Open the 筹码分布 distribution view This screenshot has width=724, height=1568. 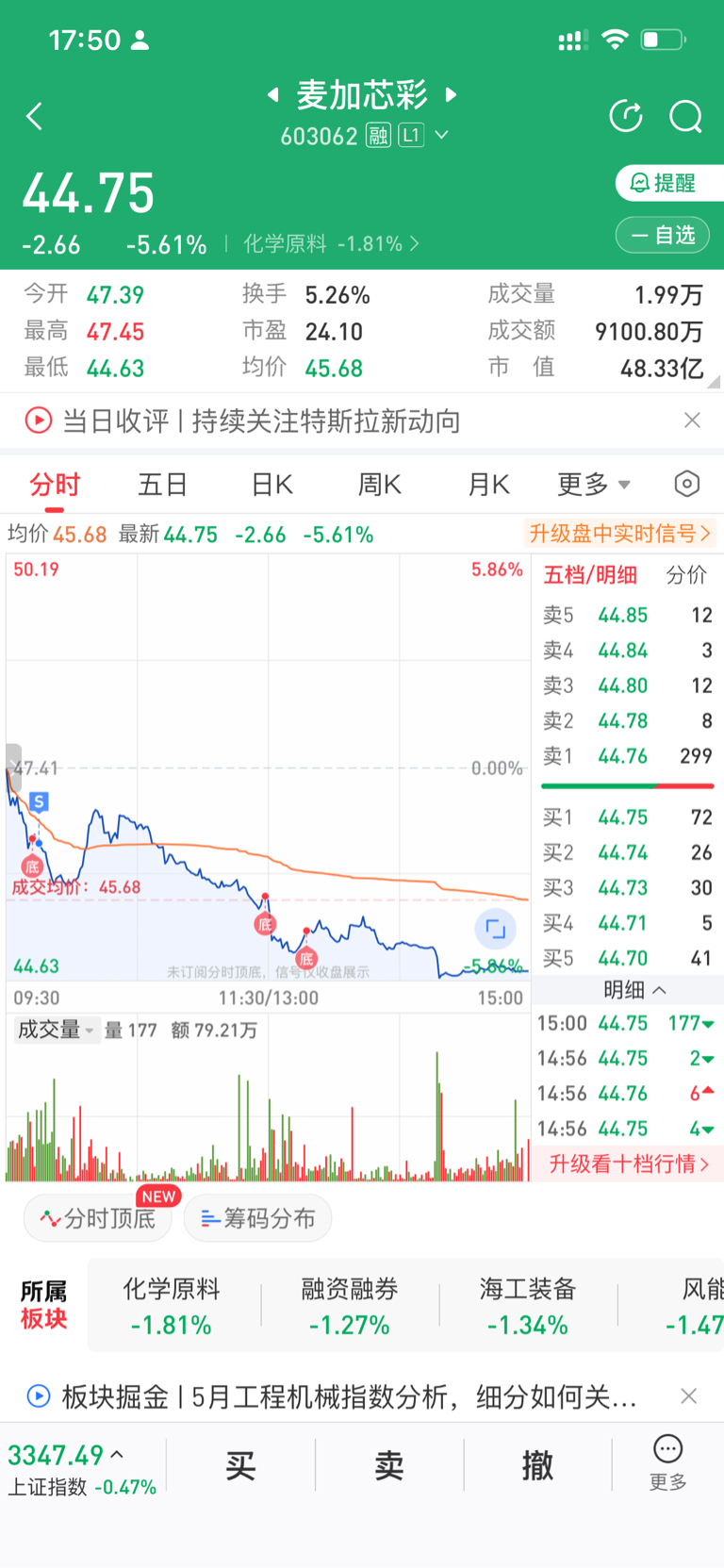[x=257, y=1217]
